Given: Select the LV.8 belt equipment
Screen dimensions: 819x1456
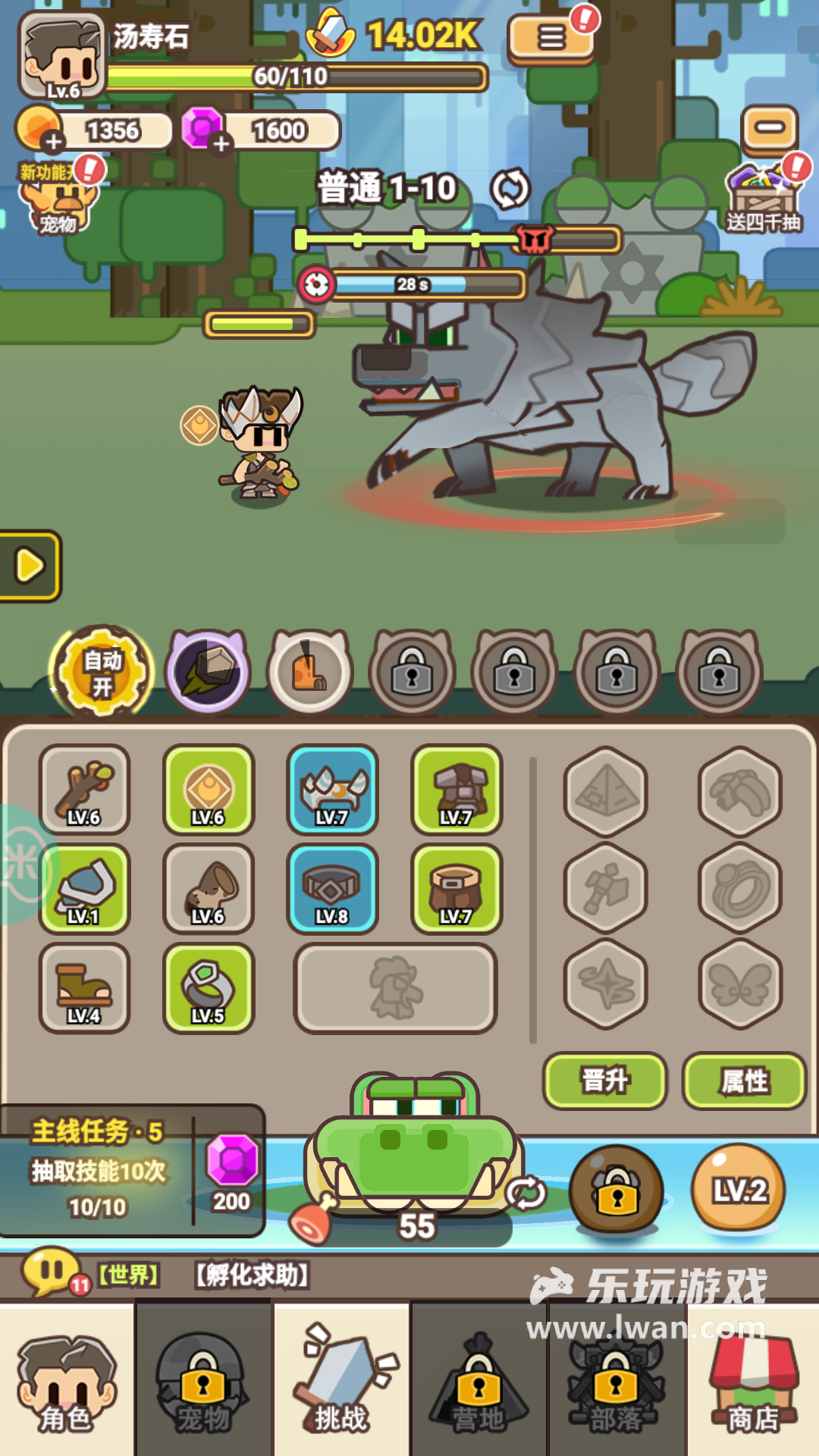Looking at the screenshot, I should pos(332,889).
